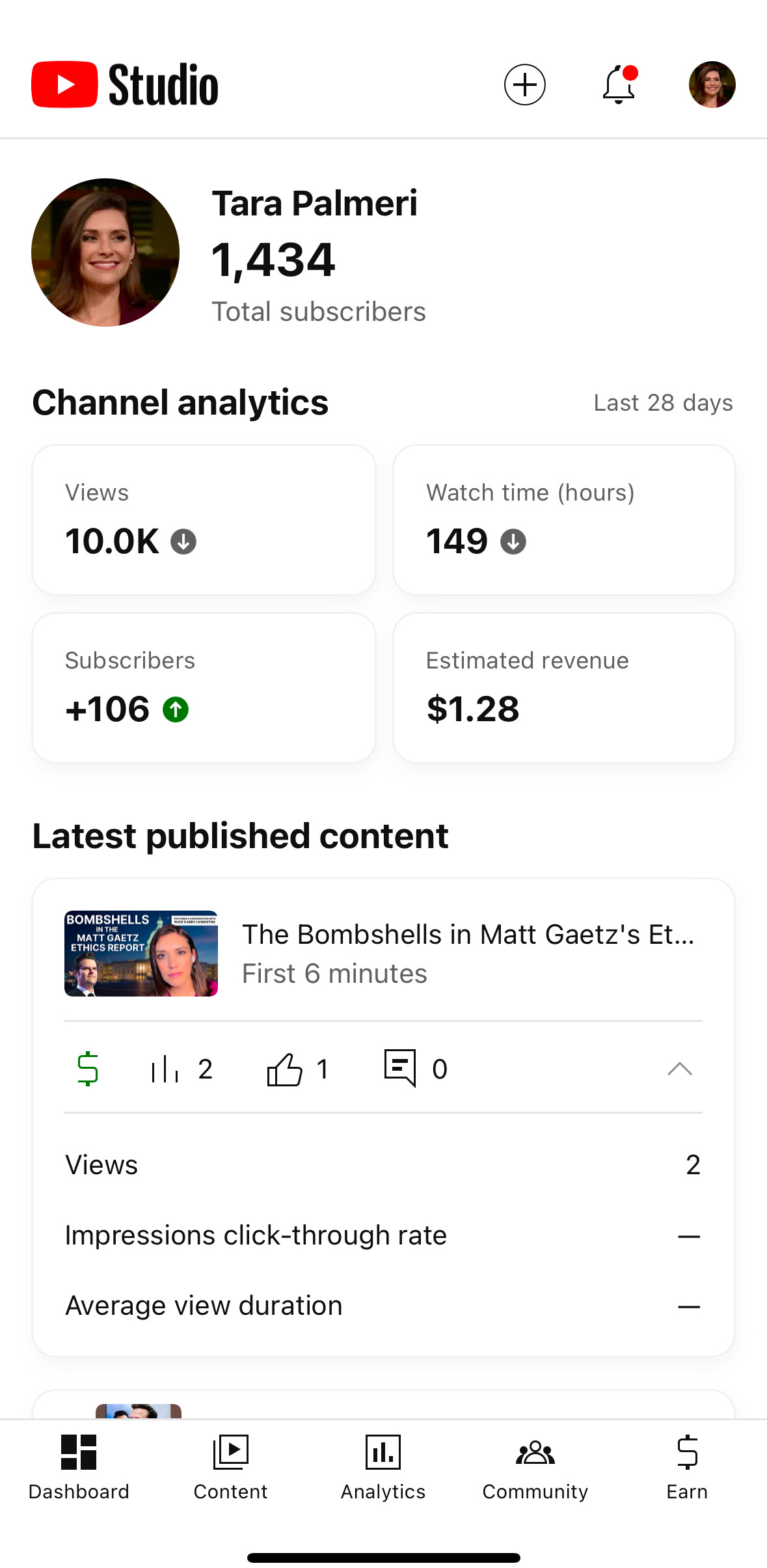View the Subscribers analytics card

point(204,687)
